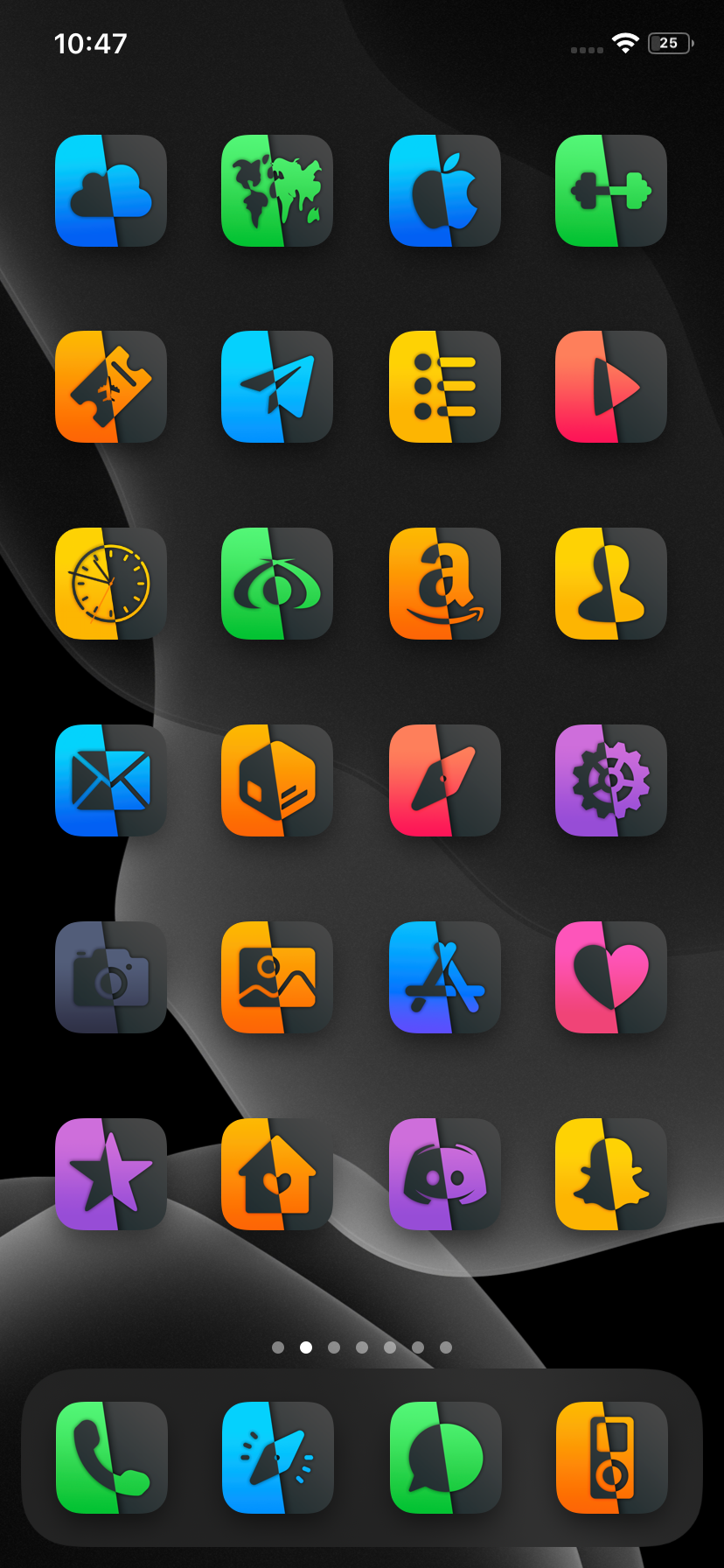
Task: Open the clock app
Action: click(111, 584)
